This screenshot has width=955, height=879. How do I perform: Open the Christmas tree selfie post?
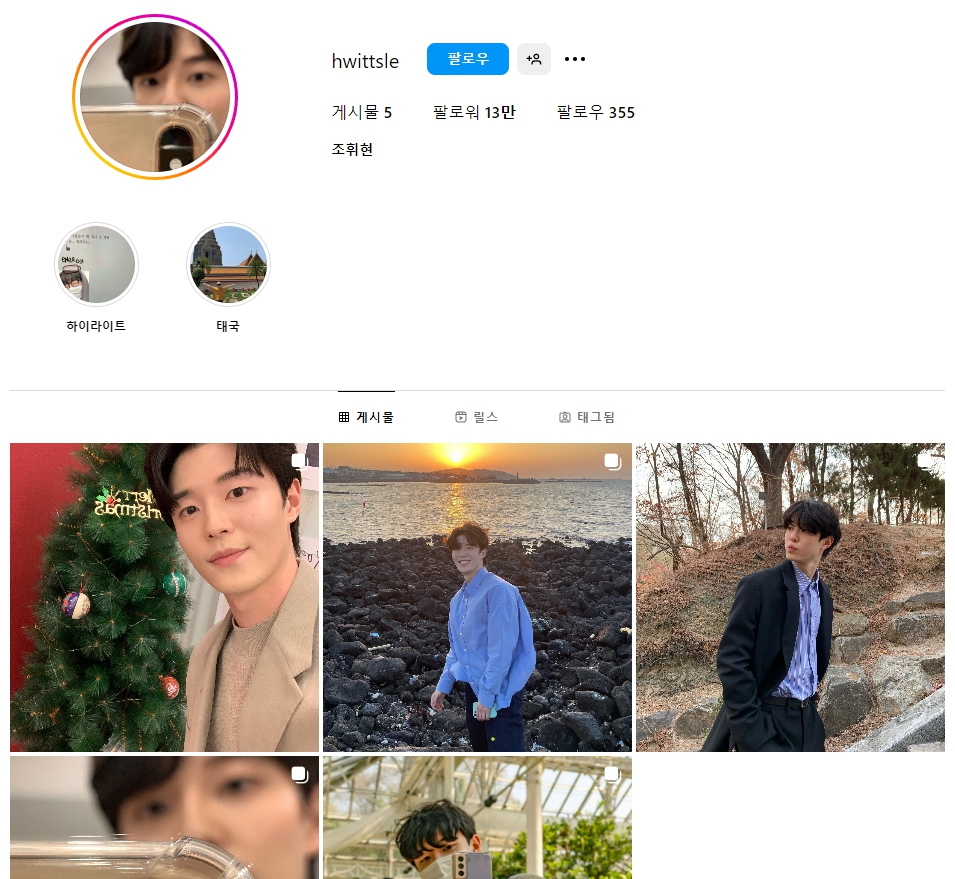point(165,597)
